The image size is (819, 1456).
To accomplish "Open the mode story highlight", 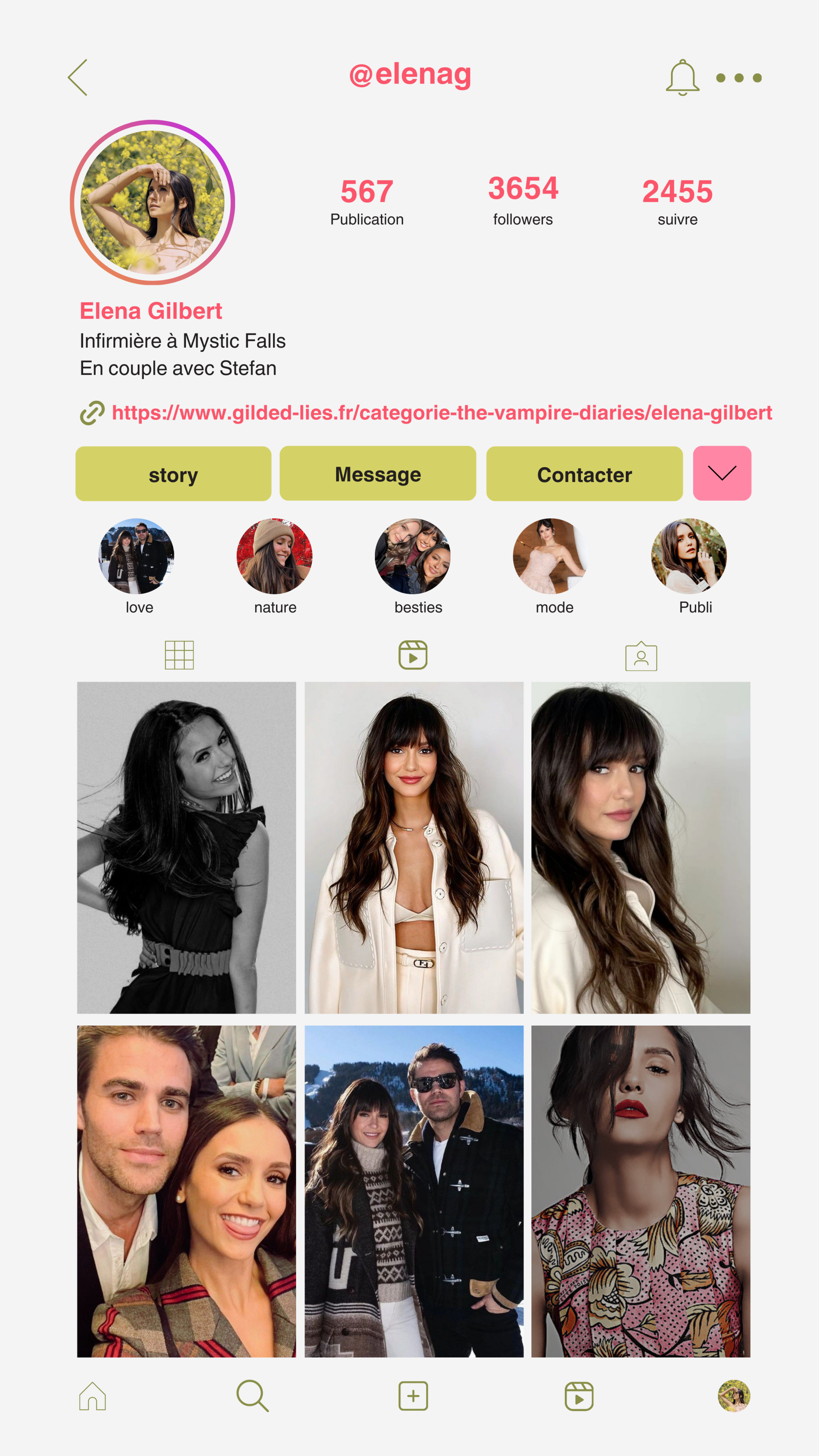I will (551, 556).
